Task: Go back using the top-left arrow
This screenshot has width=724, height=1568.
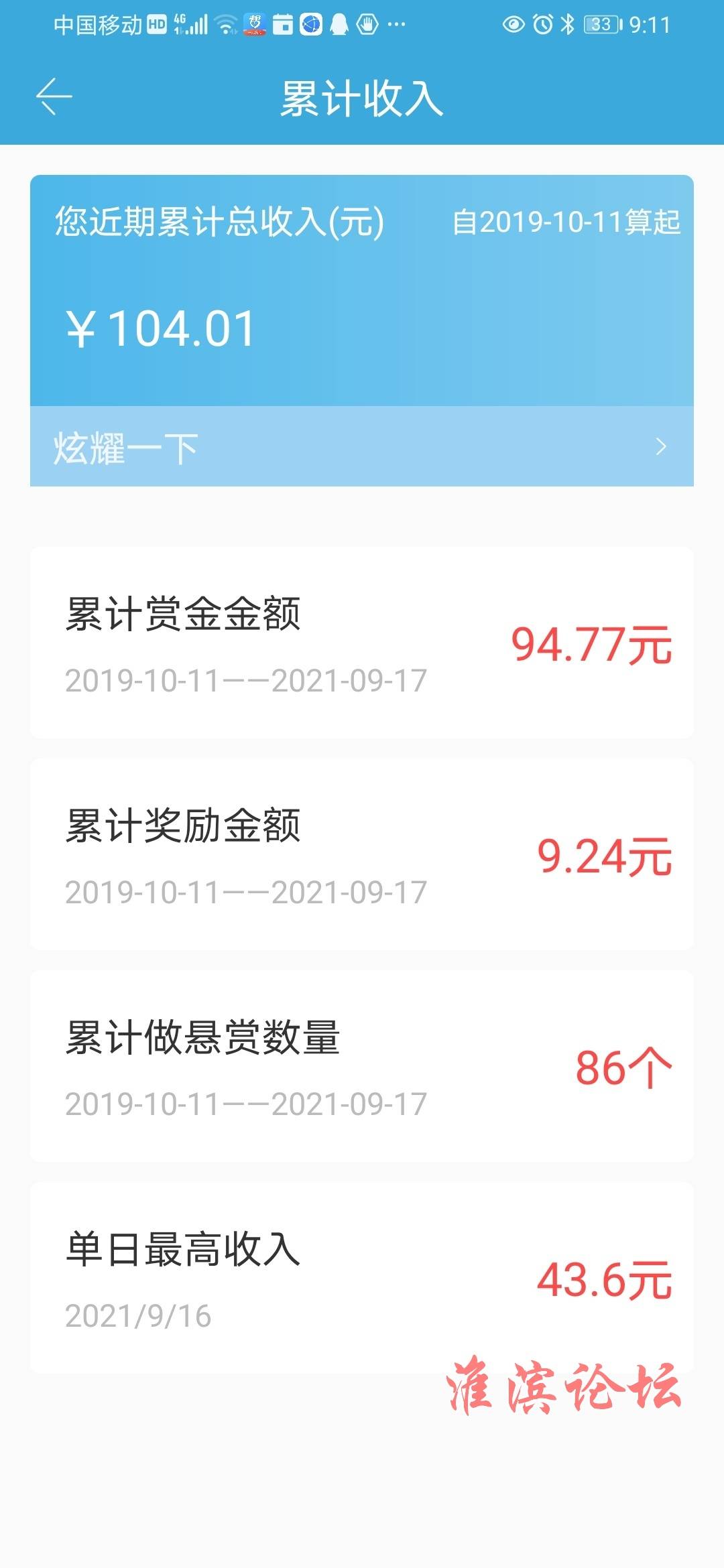Action: tap(54, 97)
